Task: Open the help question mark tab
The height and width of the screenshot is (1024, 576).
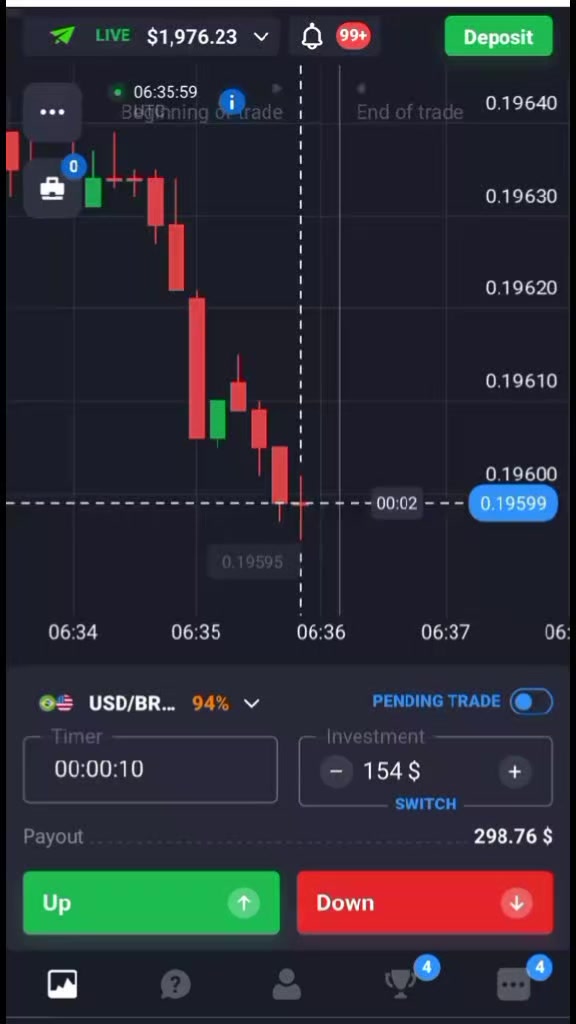Action: (175, 984)
